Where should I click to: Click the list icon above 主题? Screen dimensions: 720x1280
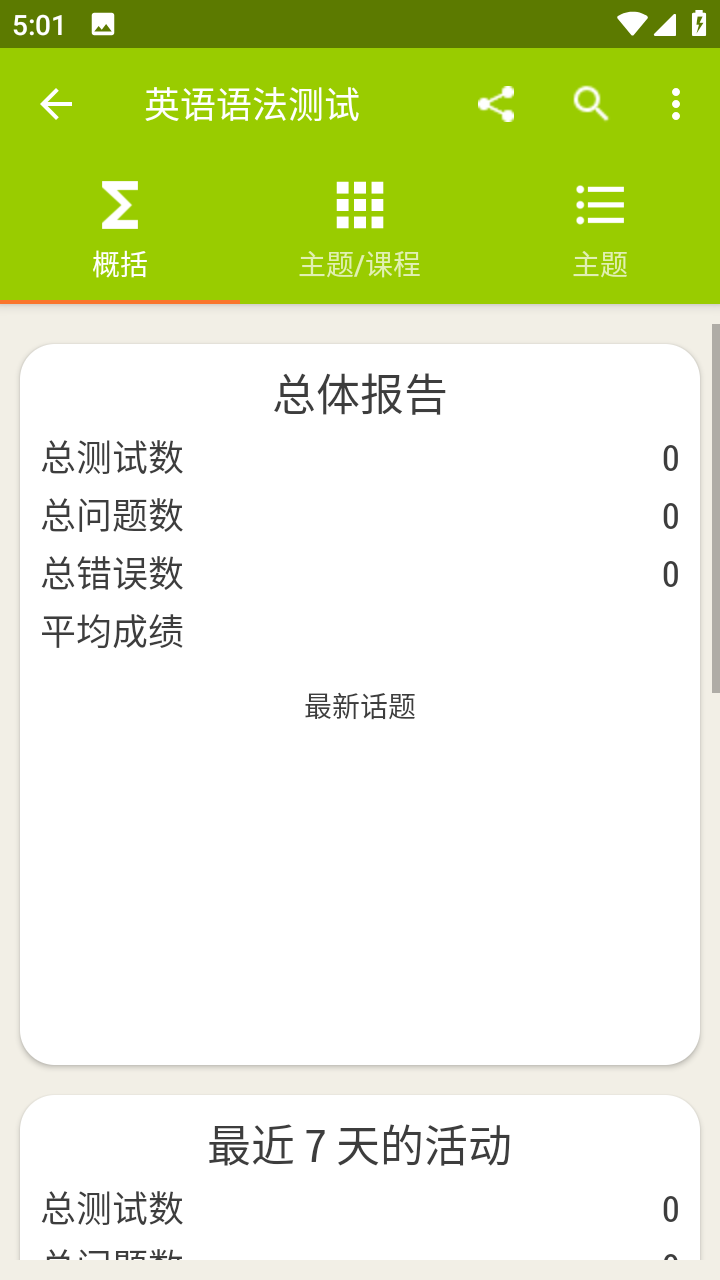tap(600, 203)
